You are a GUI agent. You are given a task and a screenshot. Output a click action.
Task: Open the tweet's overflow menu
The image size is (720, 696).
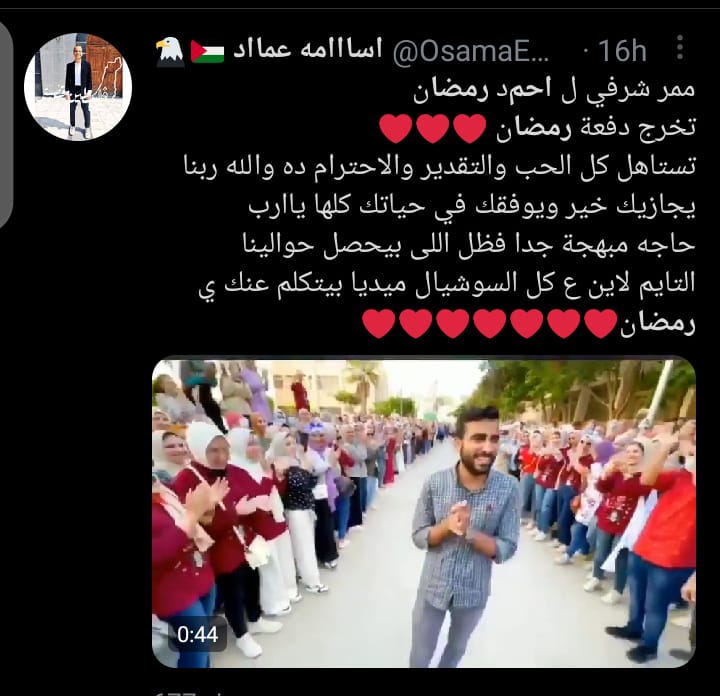[680, 49]
